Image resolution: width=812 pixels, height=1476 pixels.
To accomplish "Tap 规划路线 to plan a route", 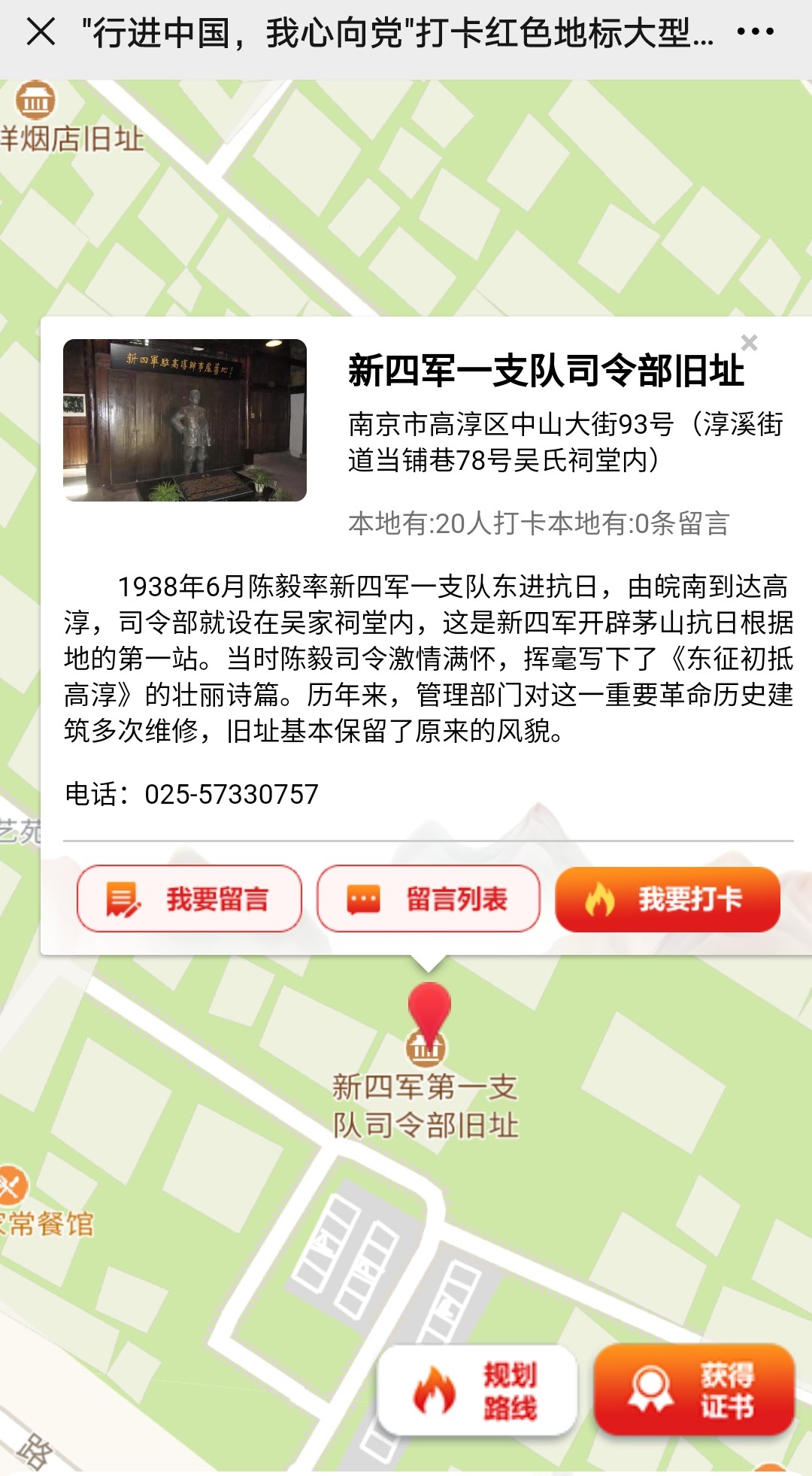I will click(477, 1390).
